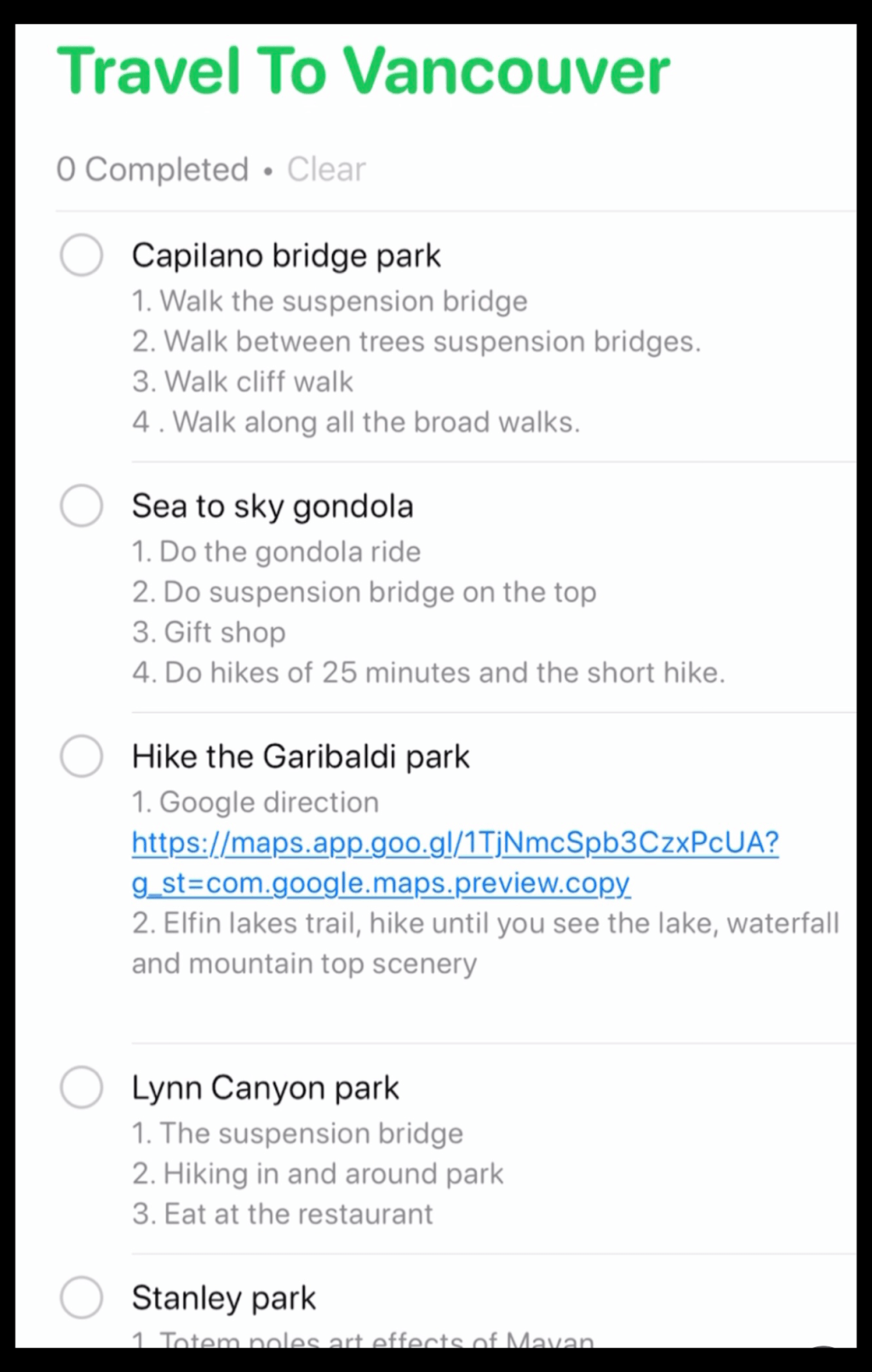Mark Stanley park as done

click(82, 1298)
